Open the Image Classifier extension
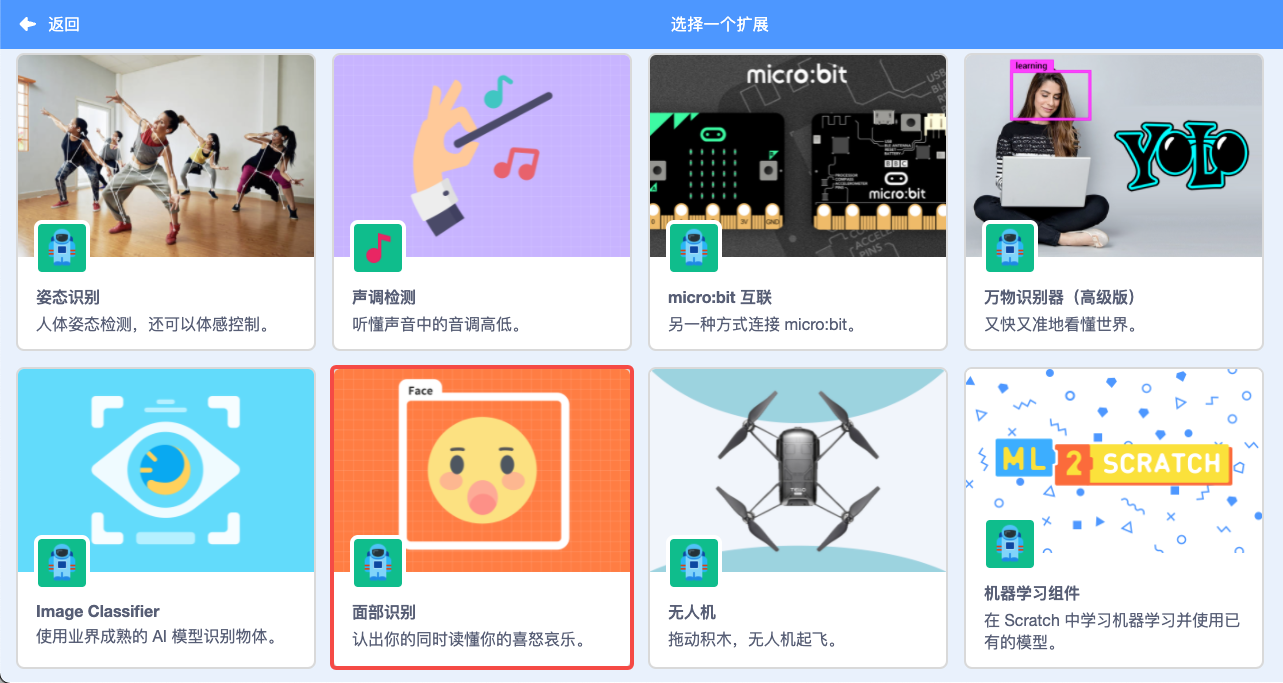 point(166,516)
